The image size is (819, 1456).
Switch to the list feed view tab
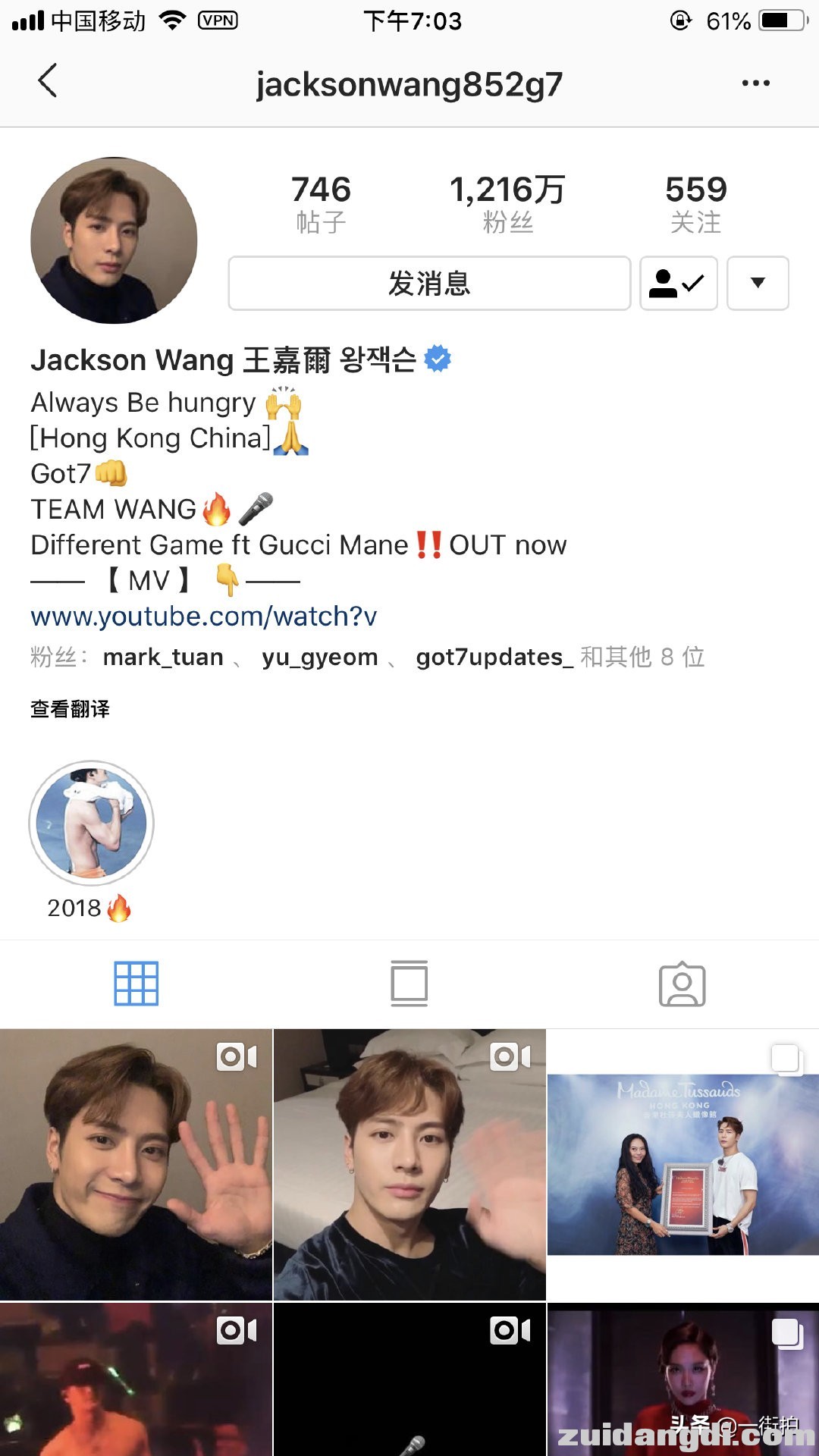[x=409, y=984]
